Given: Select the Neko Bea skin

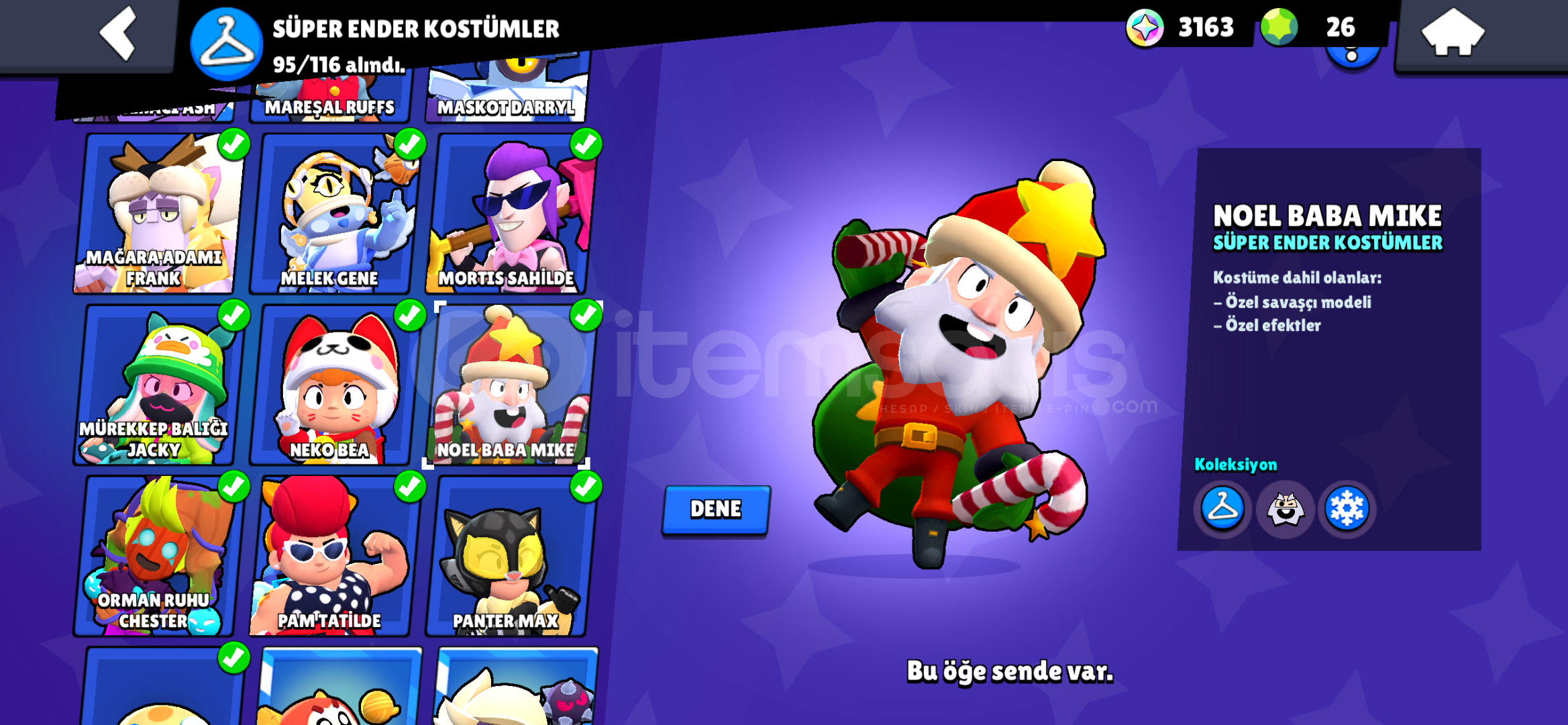Looking at the screenshot, I should point(332,386).
